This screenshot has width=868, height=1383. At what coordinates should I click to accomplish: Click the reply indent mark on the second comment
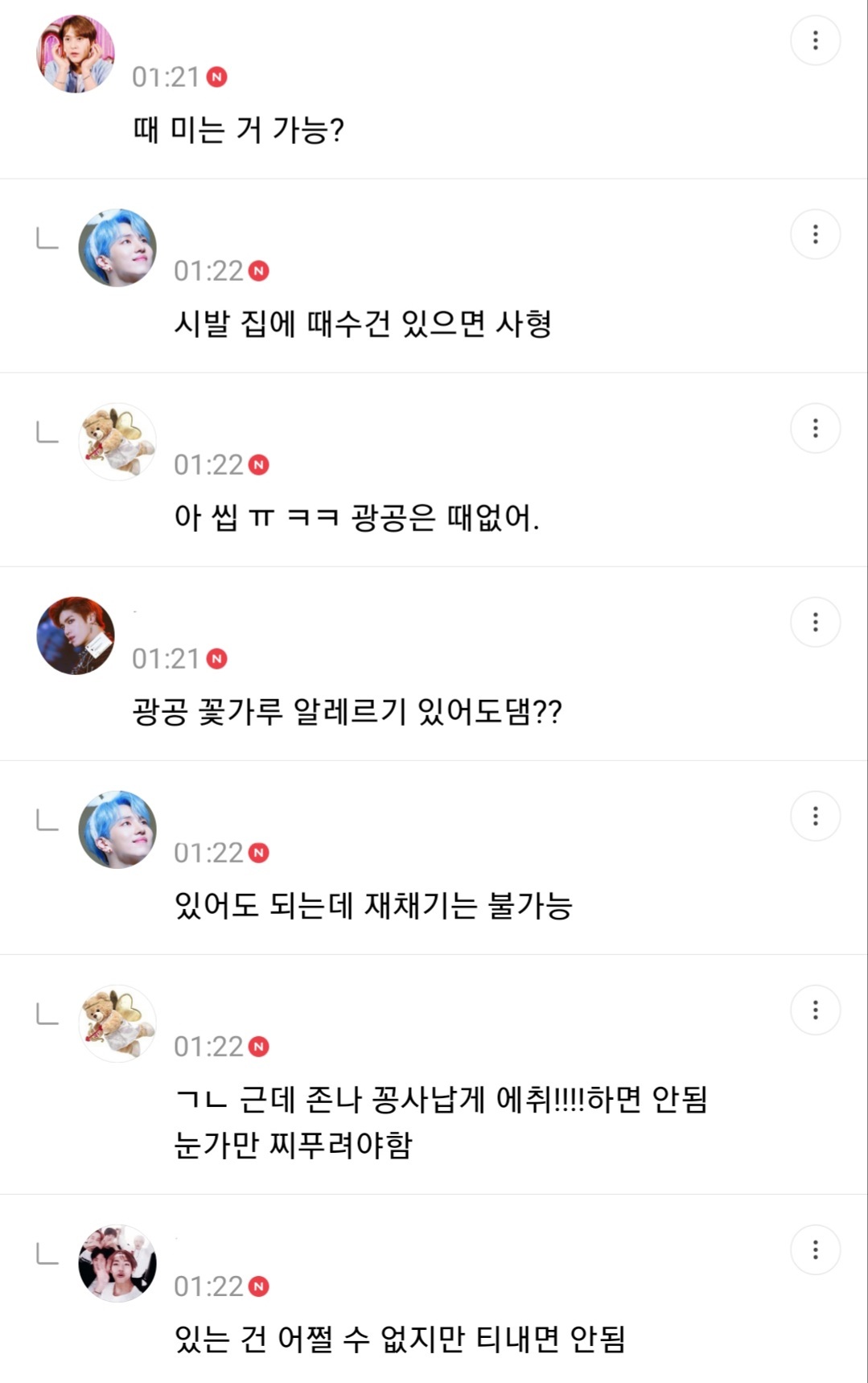click(46, 237)
